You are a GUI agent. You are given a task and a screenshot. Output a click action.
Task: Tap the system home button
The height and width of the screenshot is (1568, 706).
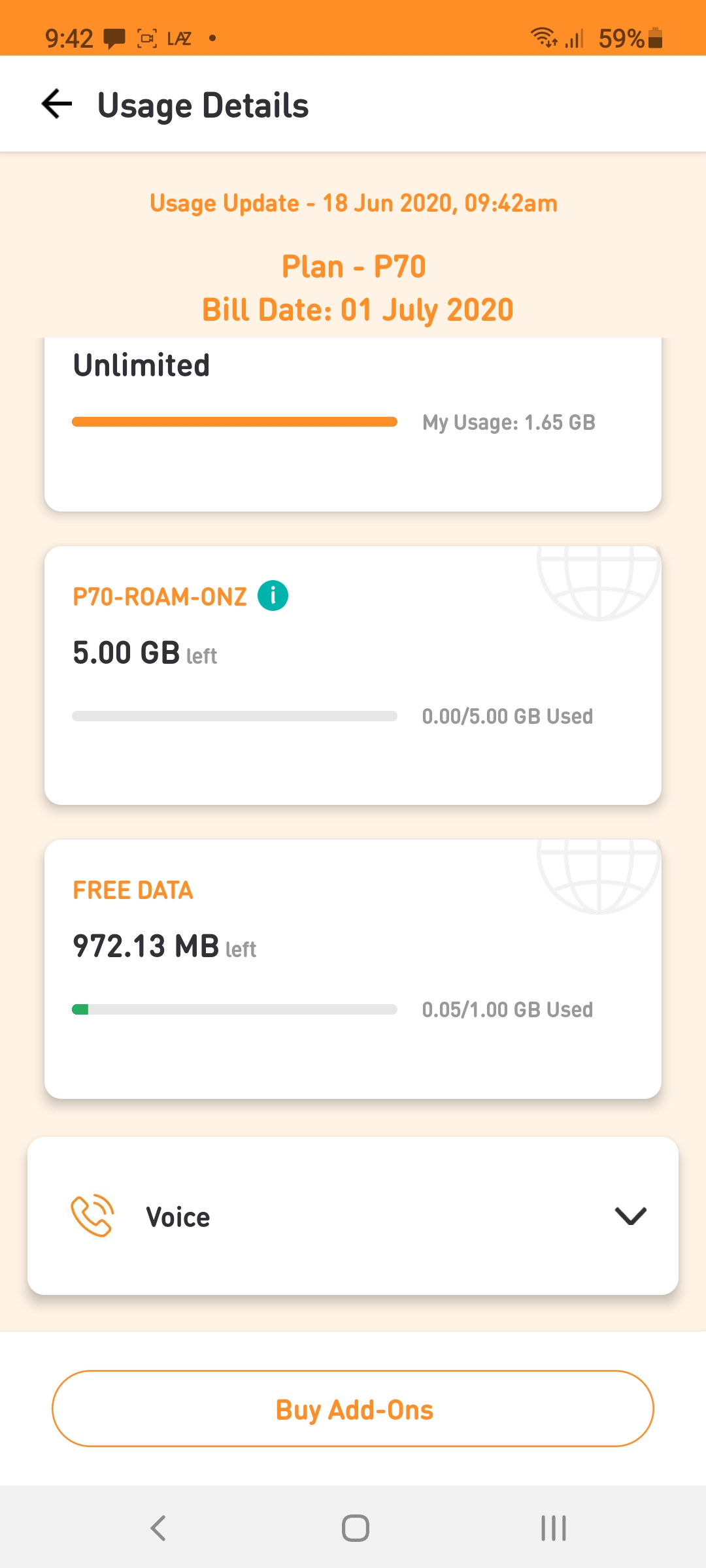coord(356,1528)
